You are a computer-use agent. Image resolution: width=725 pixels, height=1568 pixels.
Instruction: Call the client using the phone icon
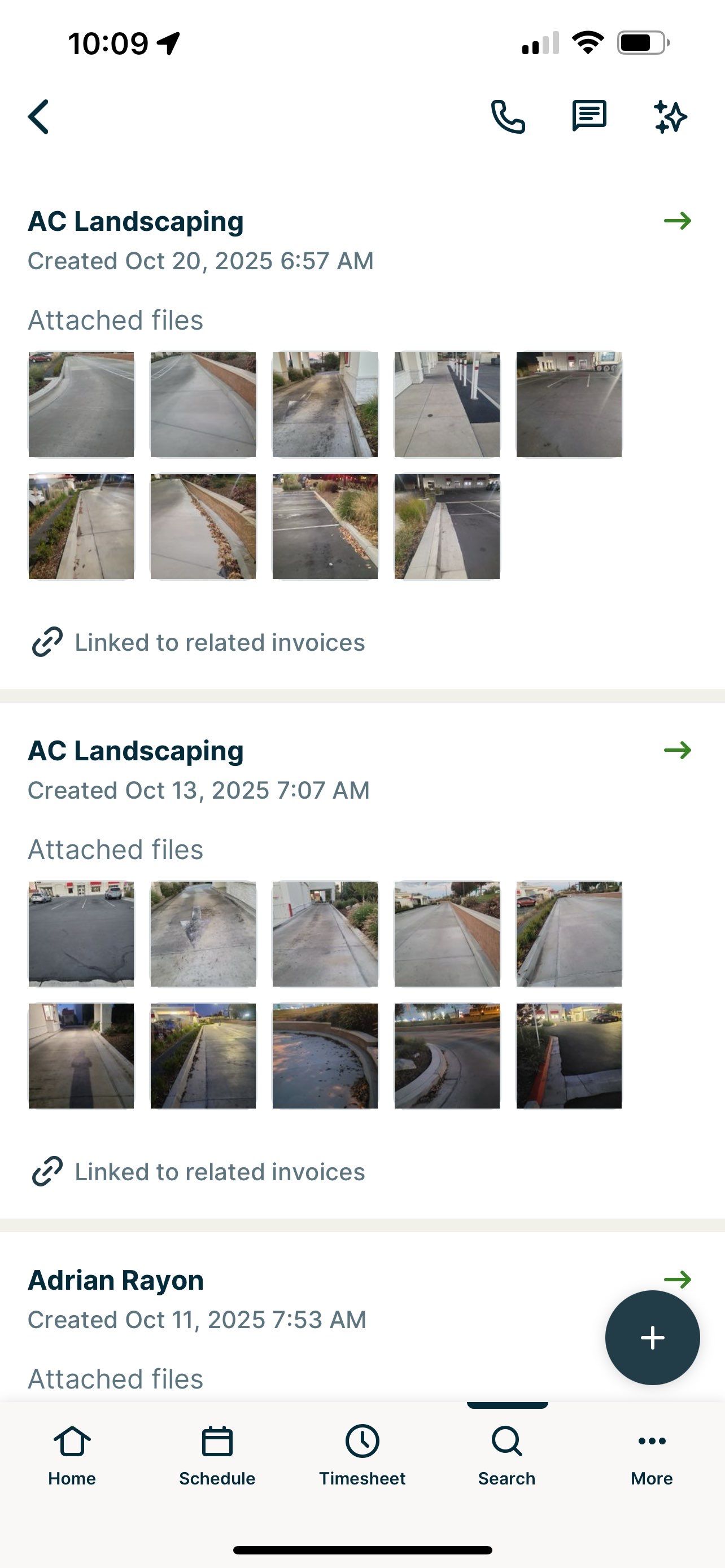[508, 116]
